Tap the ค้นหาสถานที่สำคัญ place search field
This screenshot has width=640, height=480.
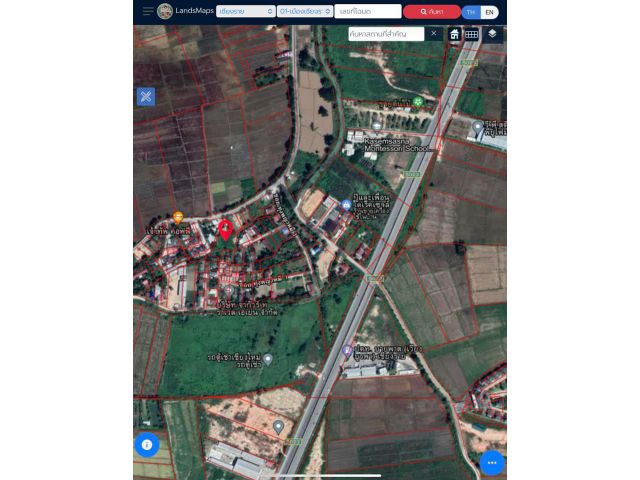(385, 33)
